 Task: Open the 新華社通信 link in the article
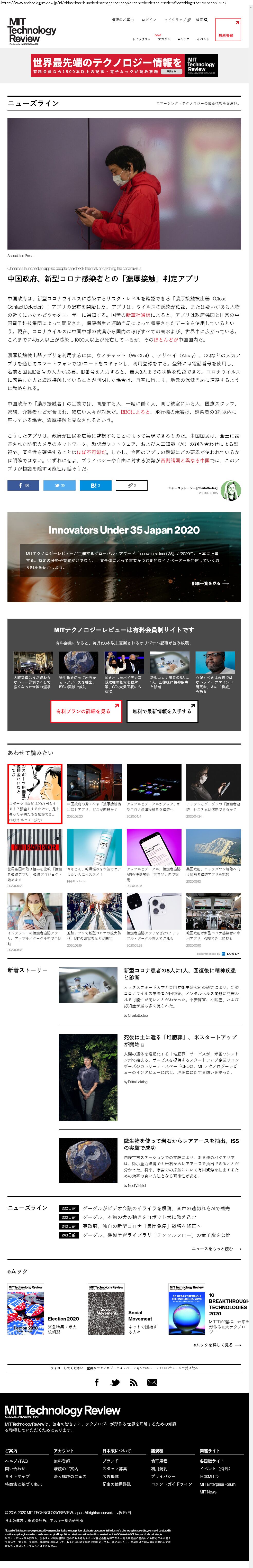pos(138,315)
